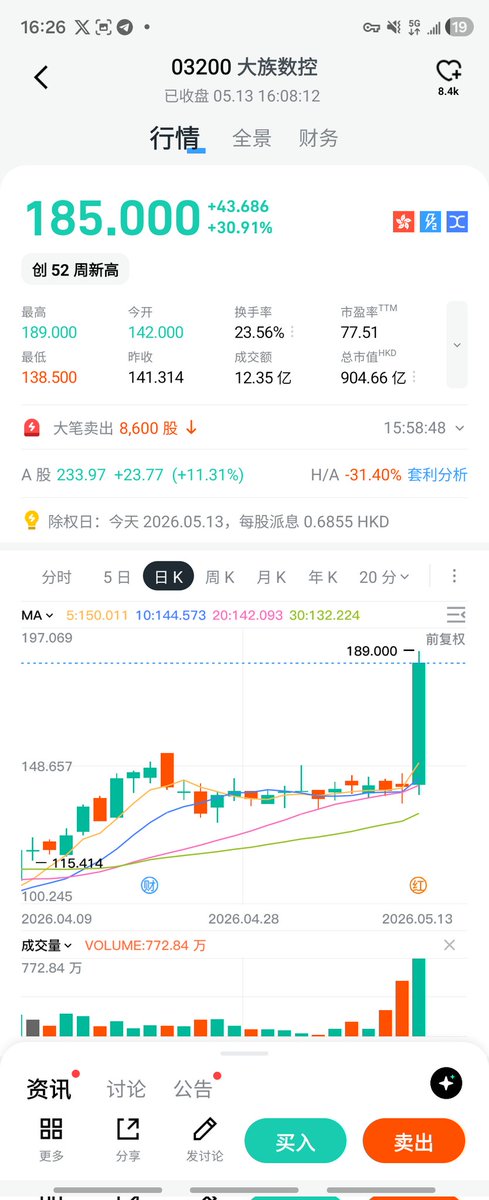Select the 分时 chart period
The width and height of the screenshot is (489, 1200).
[x=56, y=577]
